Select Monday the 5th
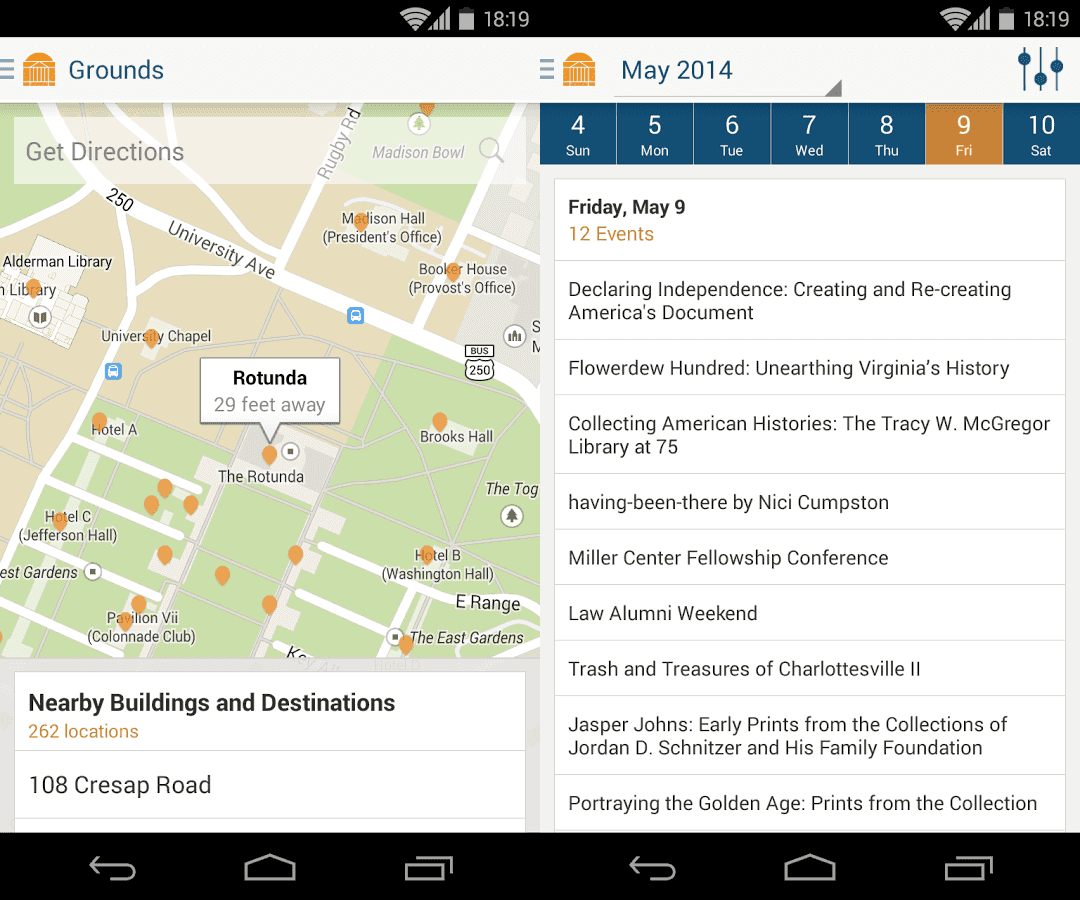Viewport: 1080px width, 900px height. [655, 135]
